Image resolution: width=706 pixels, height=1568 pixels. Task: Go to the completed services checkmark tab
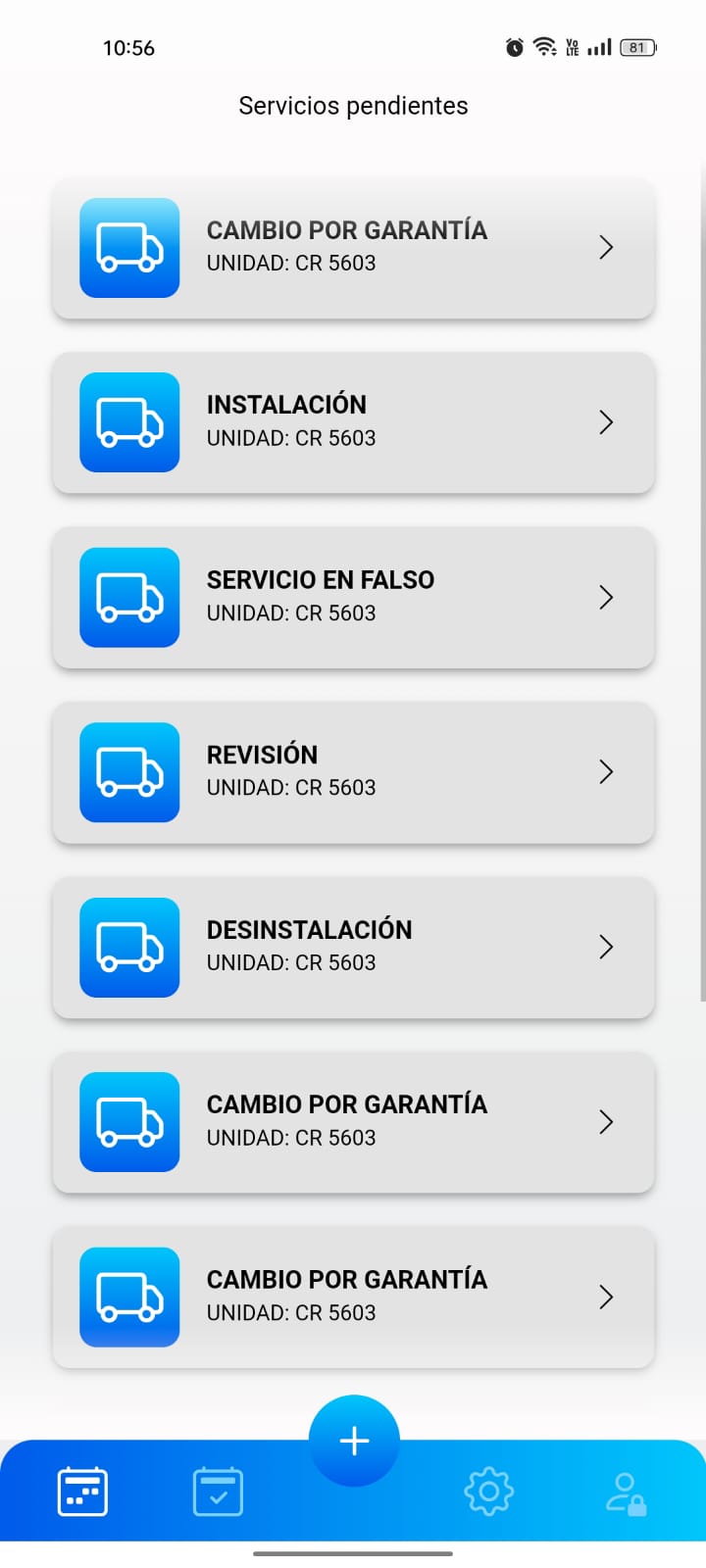pos(218,1492)
